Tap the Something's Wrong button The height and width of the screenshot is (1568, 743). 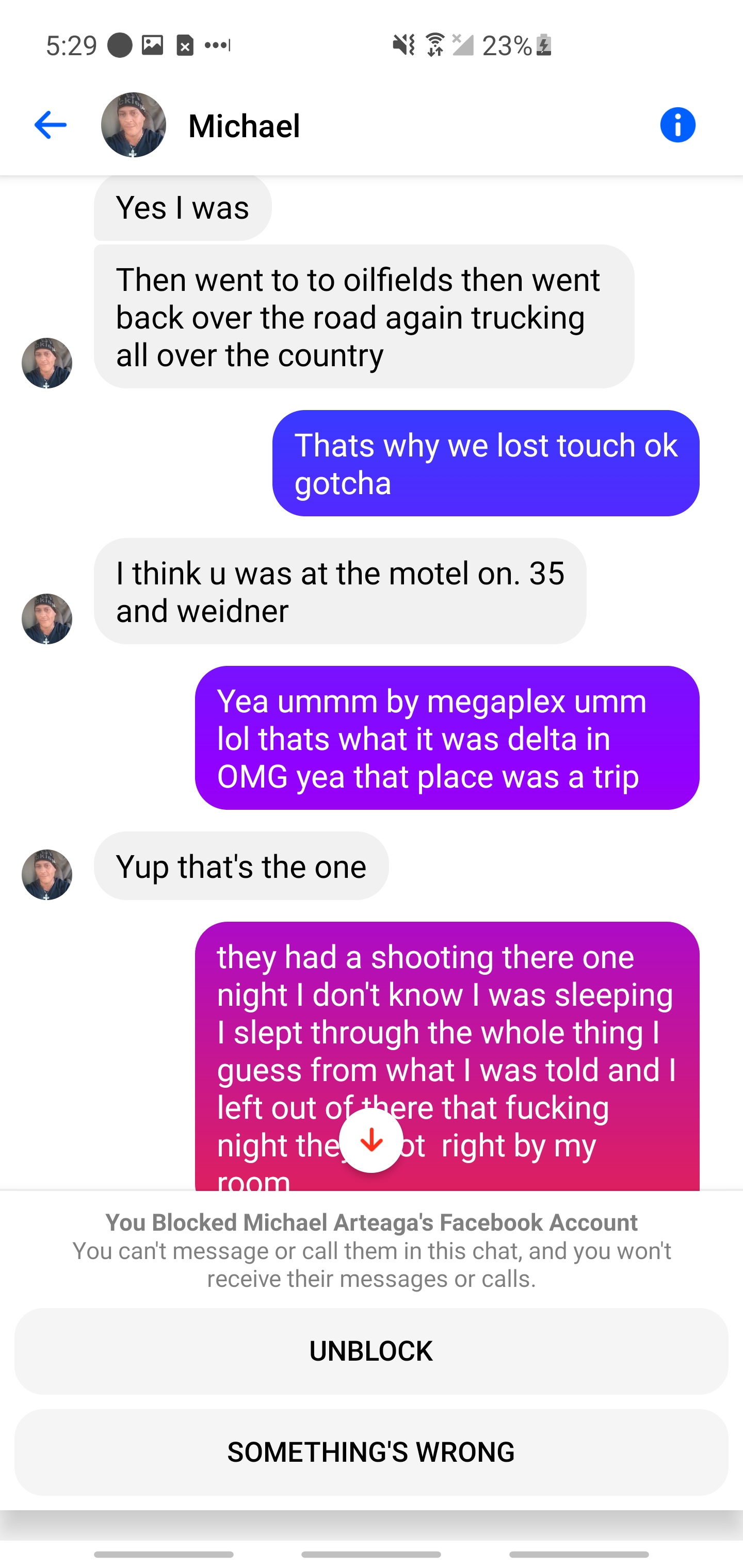point(371,1452)
